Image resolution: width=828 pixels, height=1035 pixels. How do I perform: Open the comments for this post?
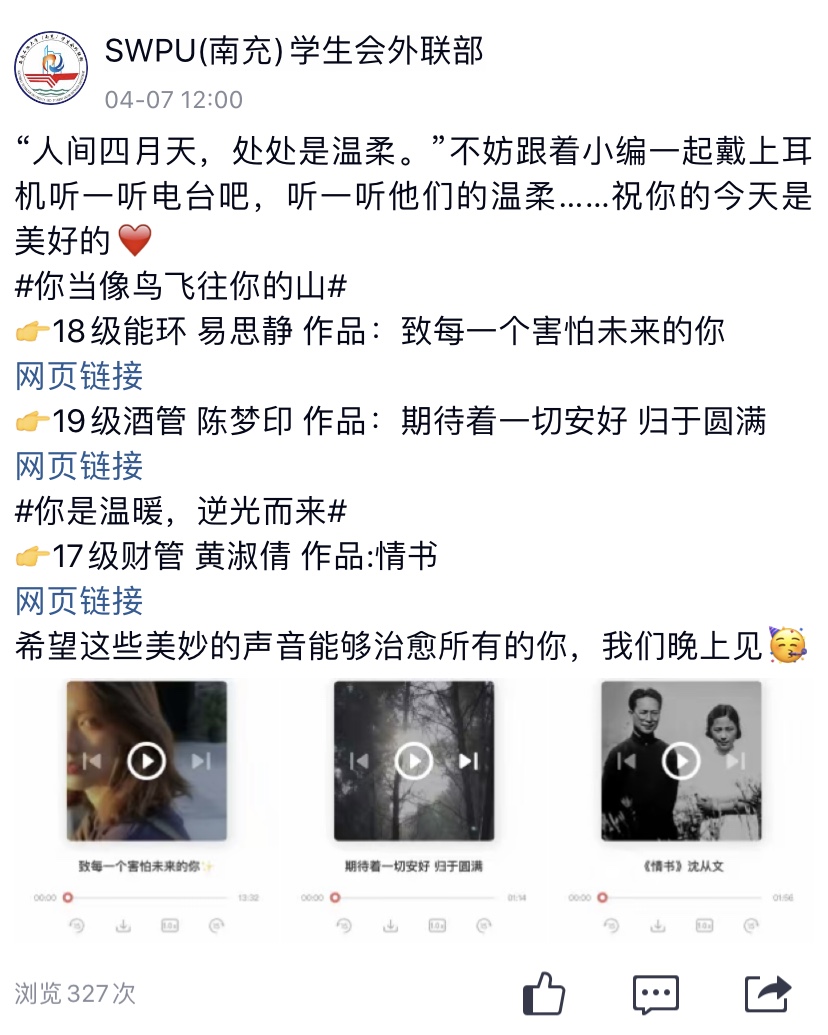coord(656,994)
